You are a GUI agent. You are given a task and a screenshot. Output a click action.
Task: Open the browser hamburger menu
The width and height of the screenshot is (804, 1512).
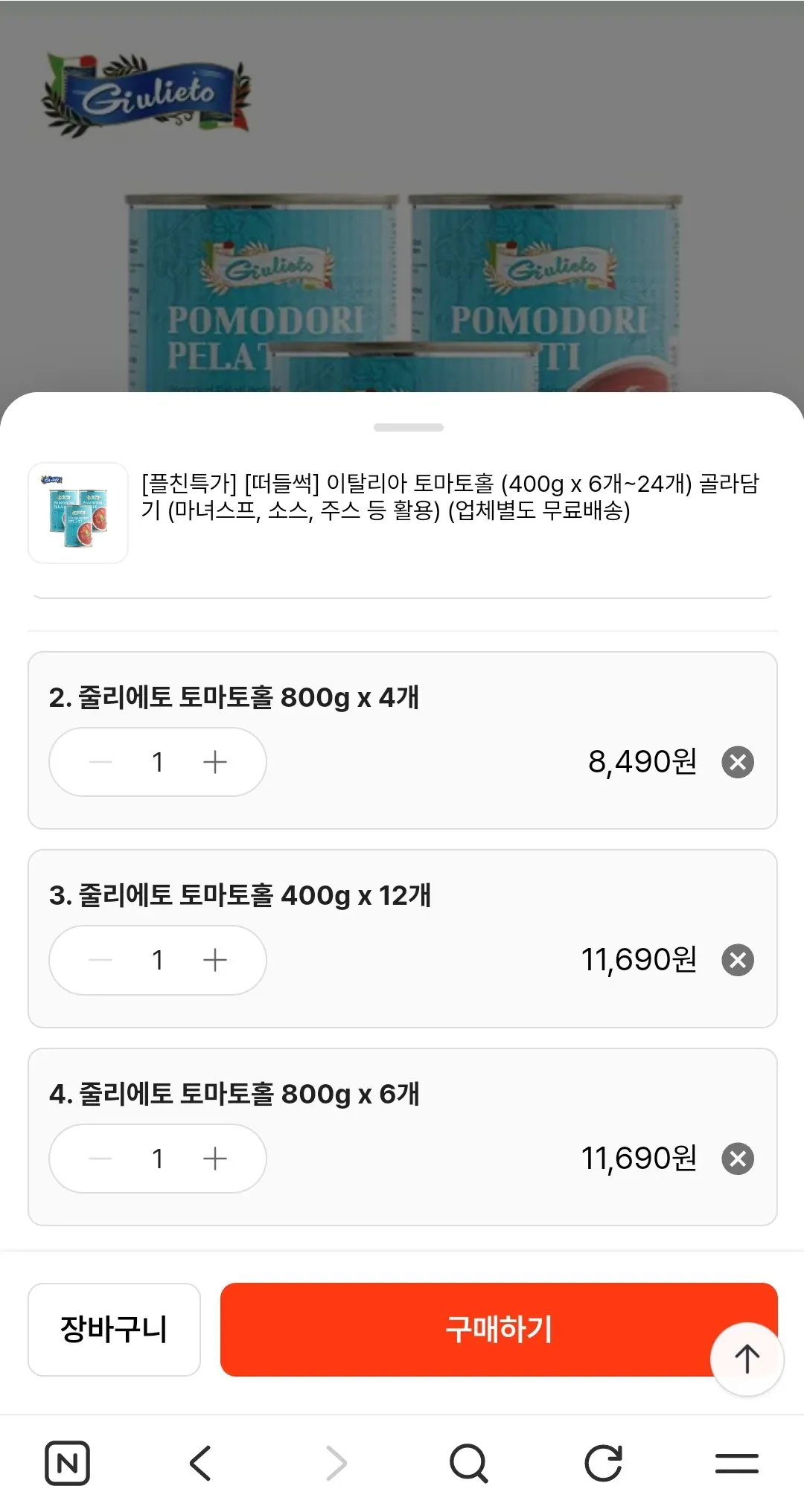point(737,1462)
